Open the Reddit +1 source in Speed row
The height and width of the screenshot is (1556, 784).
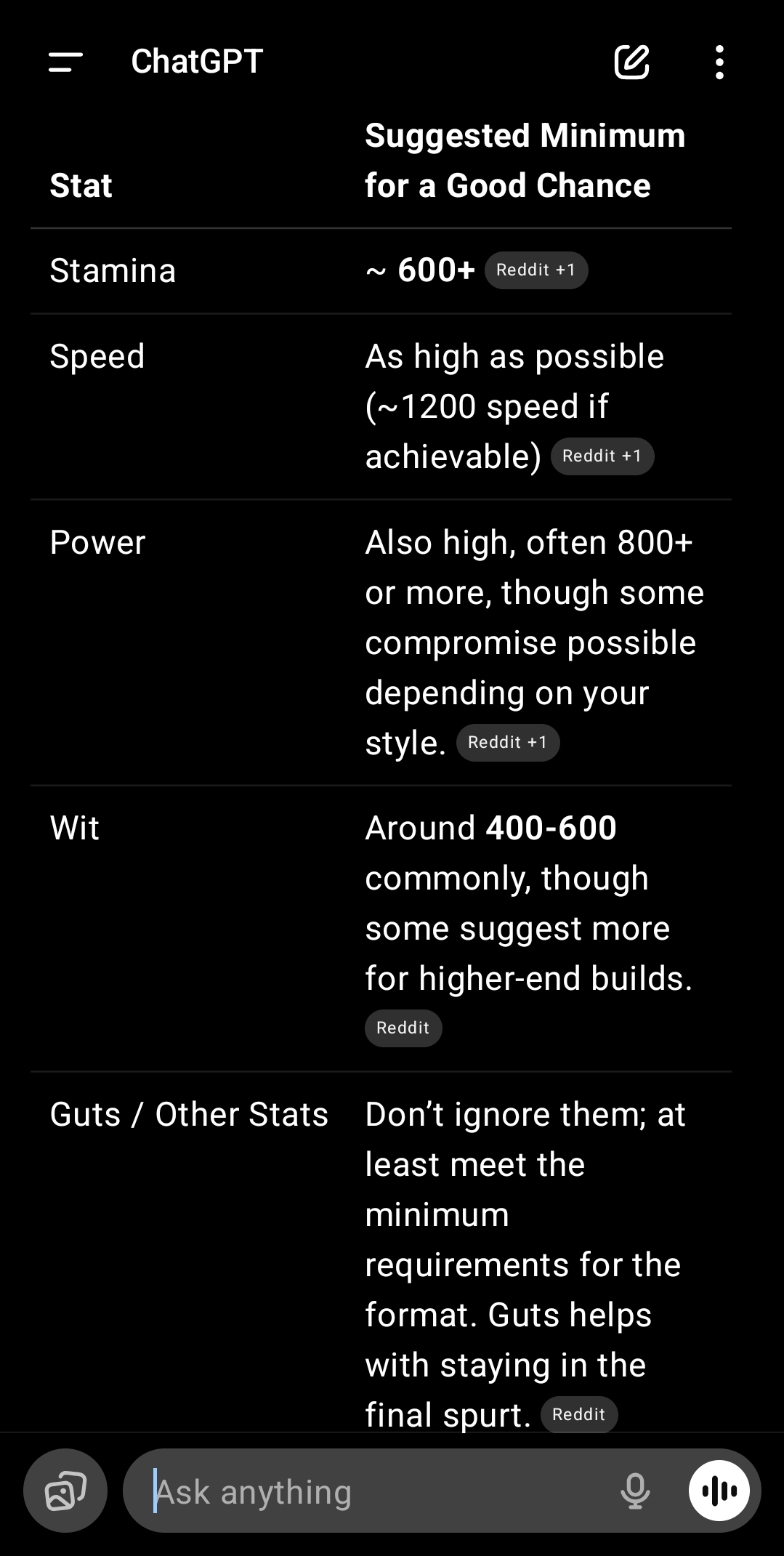tap(602, 456)
